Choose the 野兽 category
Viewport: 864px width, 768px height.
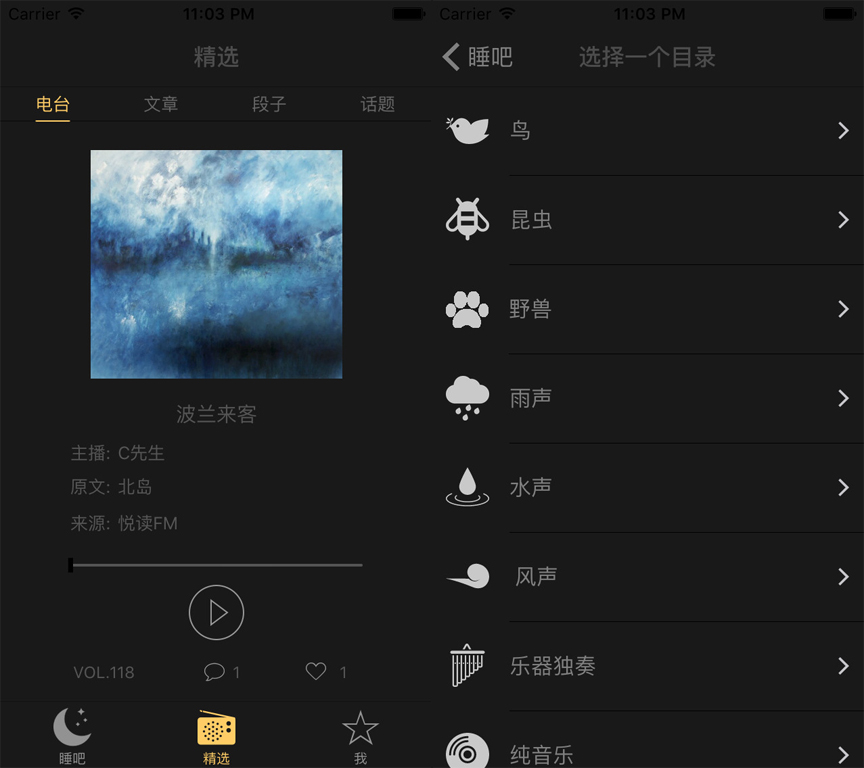(x=648, y=309)
